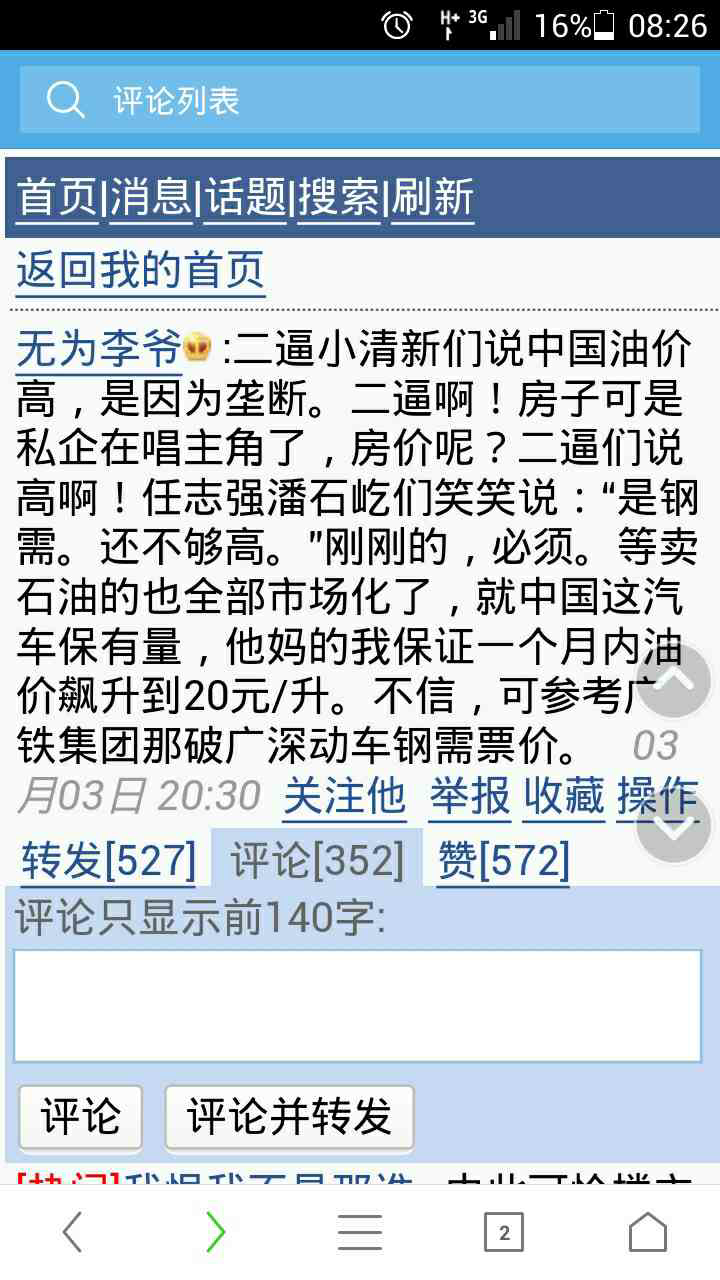
Task: Report the post via 举报
Action: tap(471, 797)
